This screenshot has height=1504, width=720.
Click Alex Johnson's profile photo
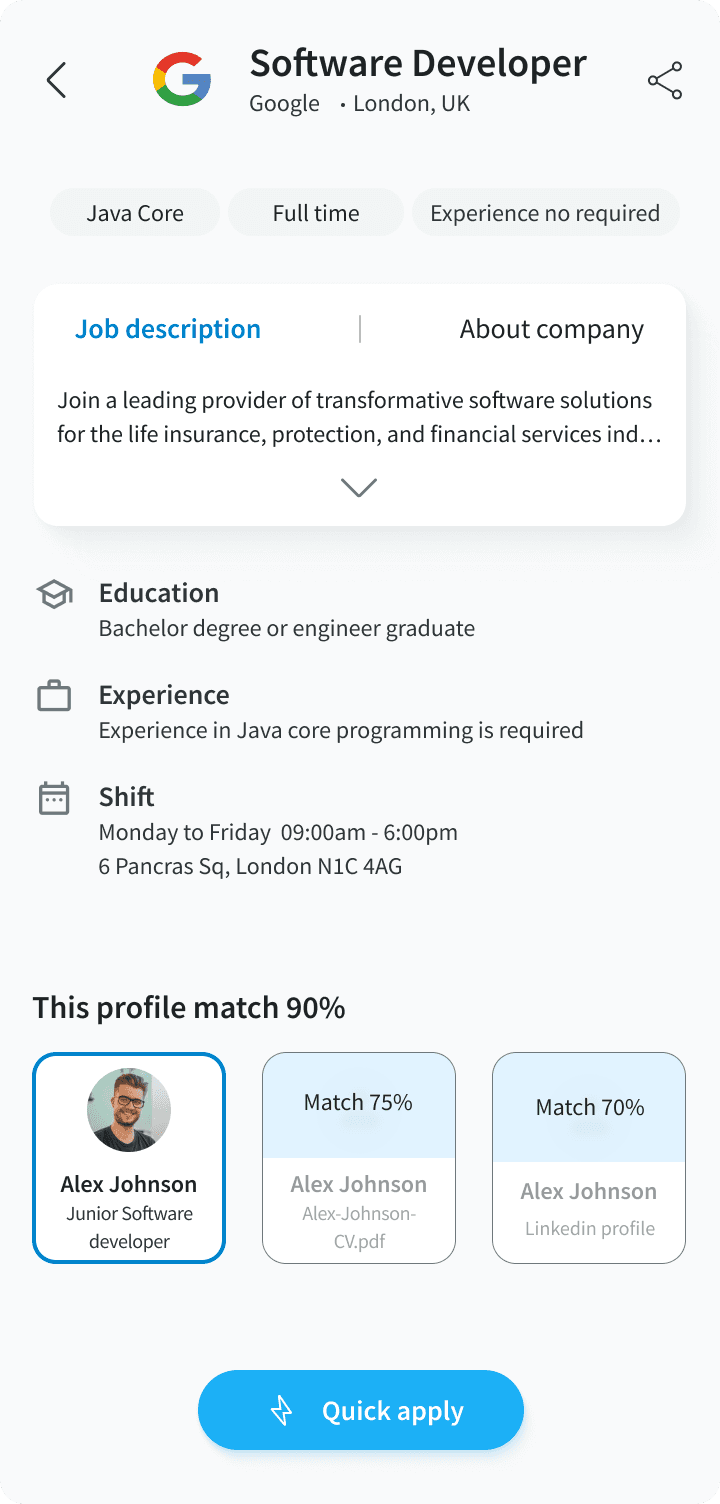point(128,1109)
